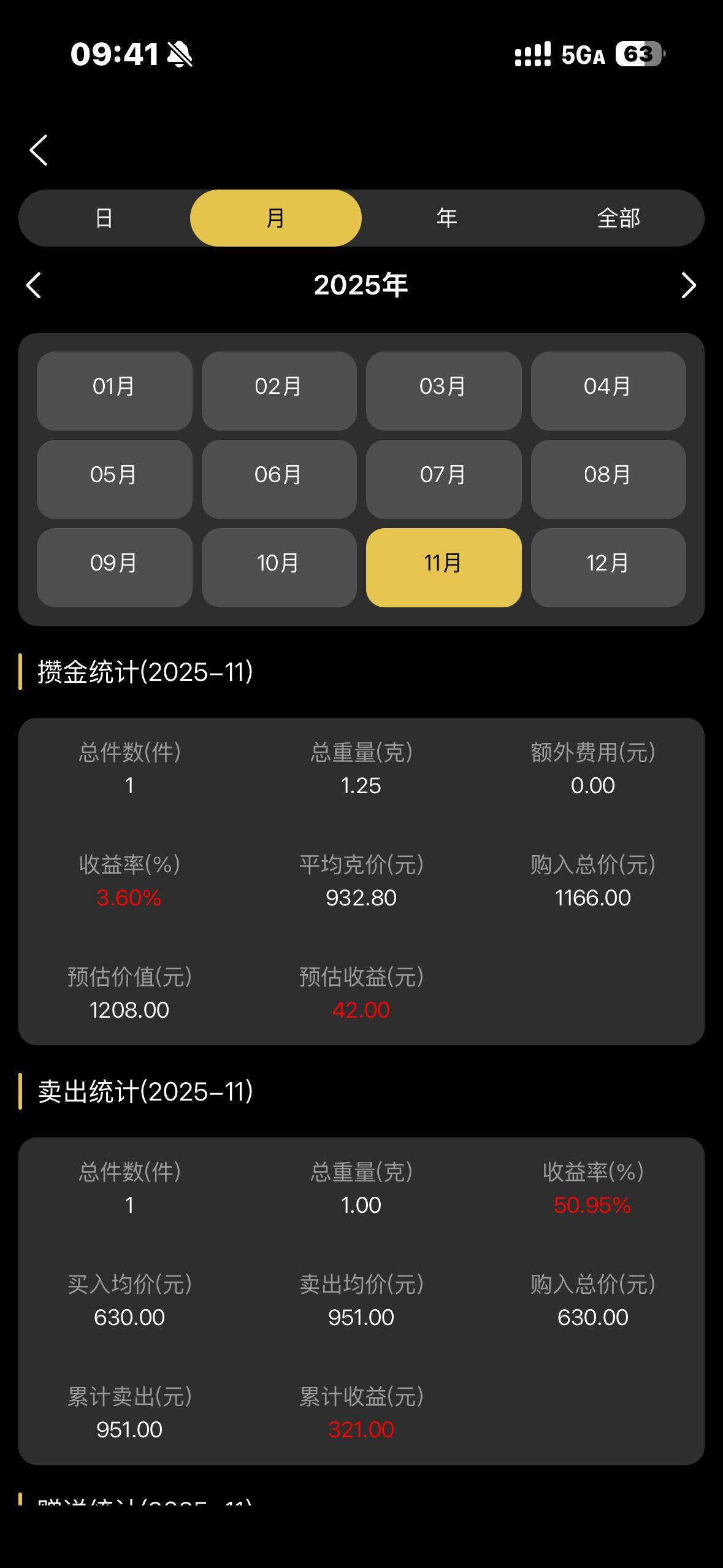Switch to the 日 (day) tab
723x1568 pixels.
tap(104, 218)
